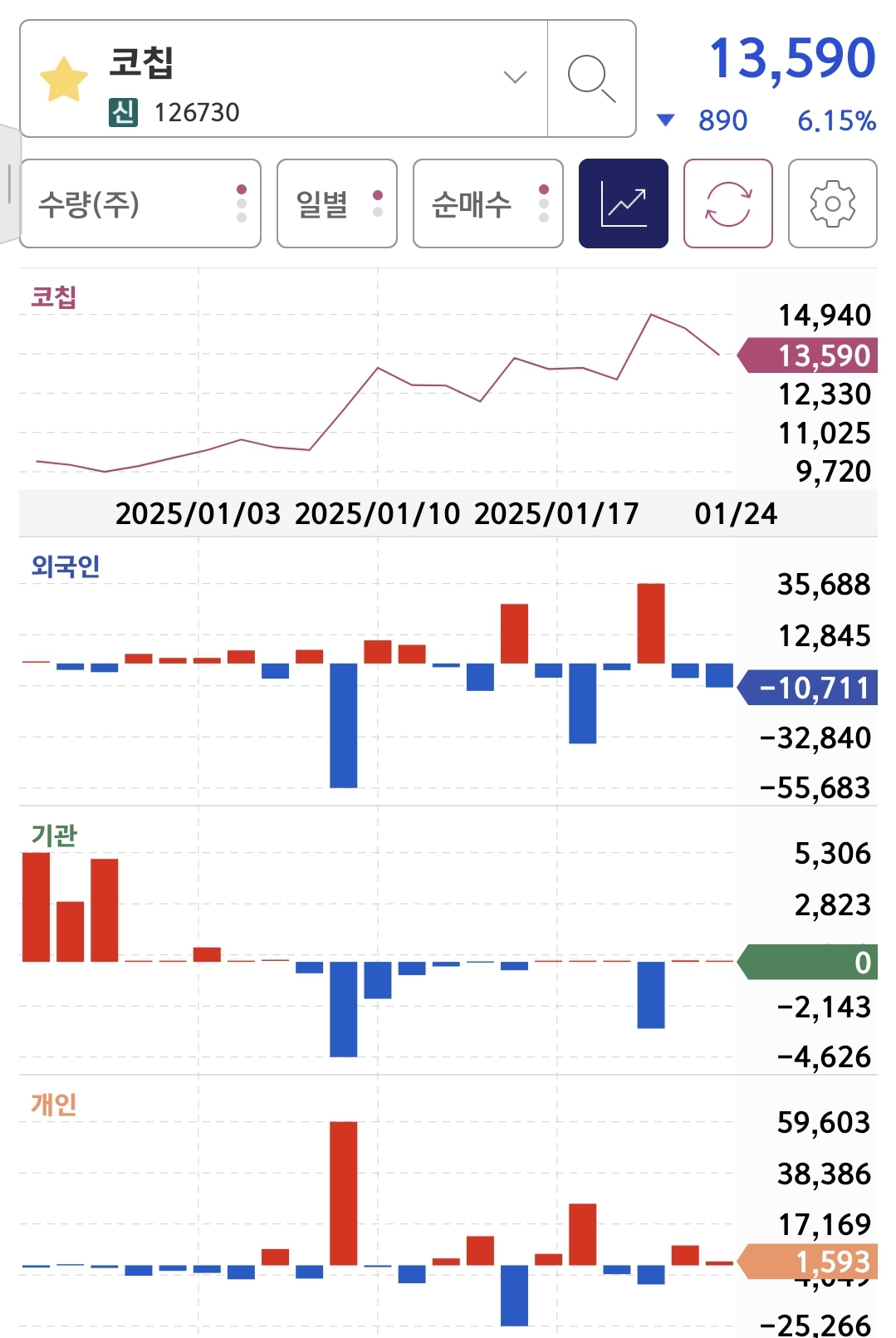The height and width of the screenshot is (1338, 896).
Task: Open the settings gear
Action: point(833,203)
